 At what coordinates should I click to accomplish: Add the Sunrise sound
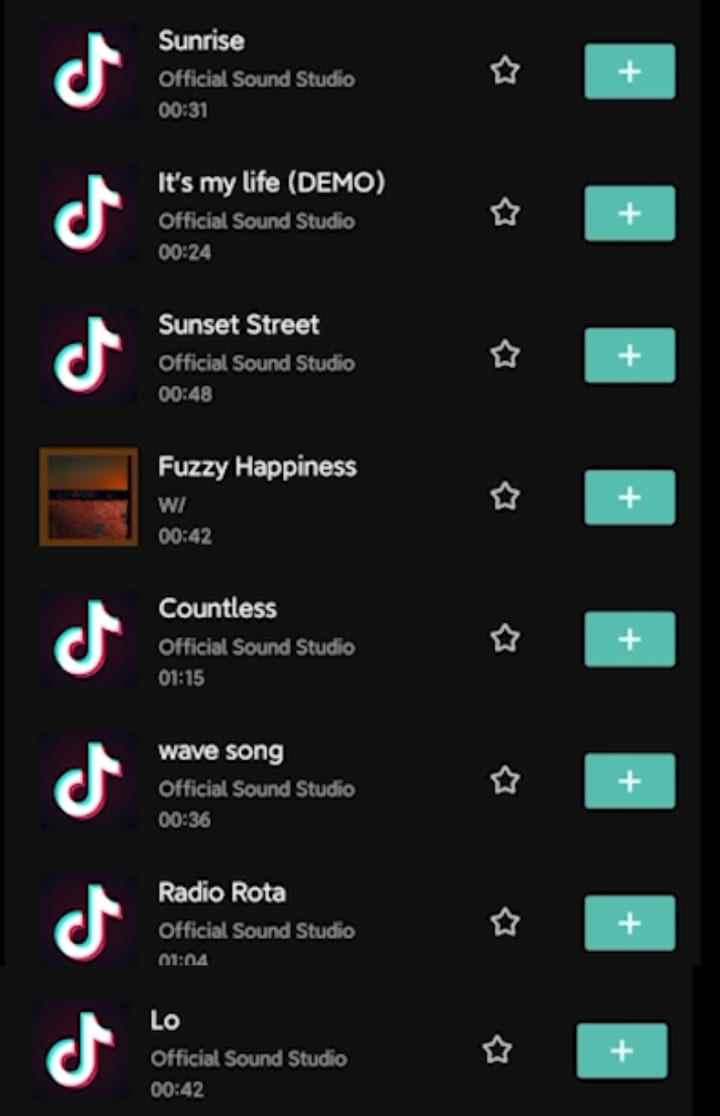629,71
